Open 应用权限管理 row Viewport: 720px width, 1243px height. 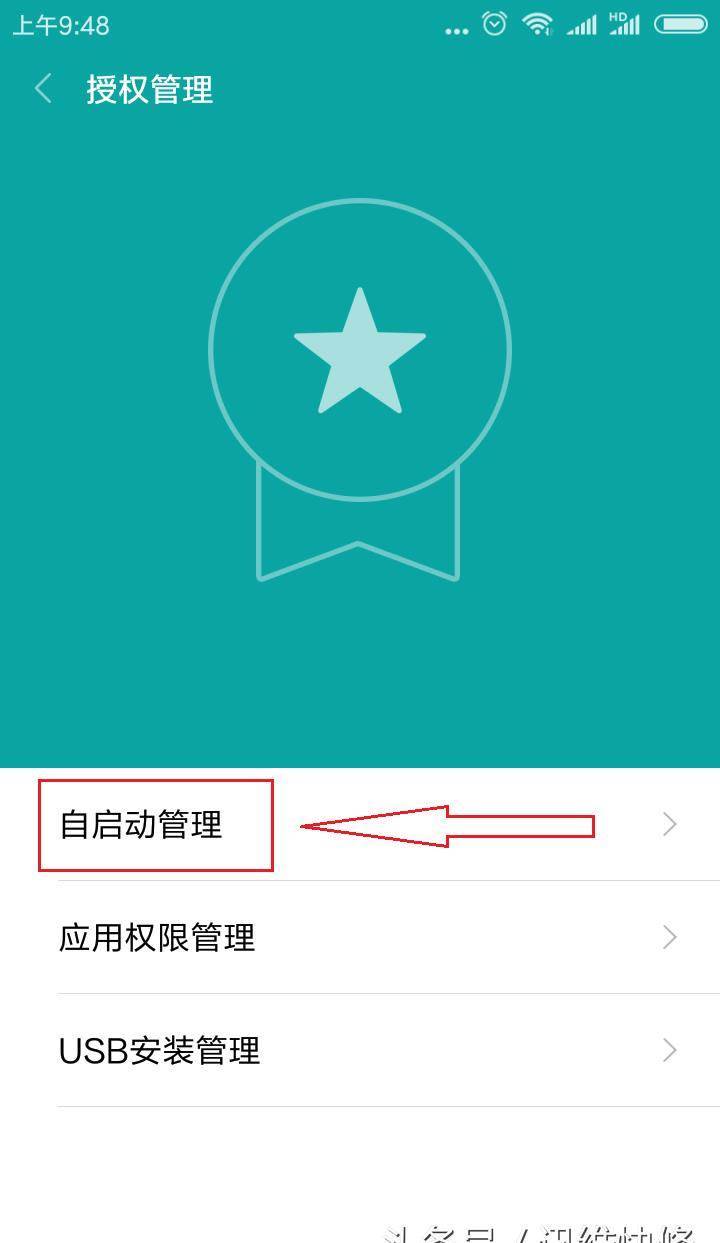point(360,937)
